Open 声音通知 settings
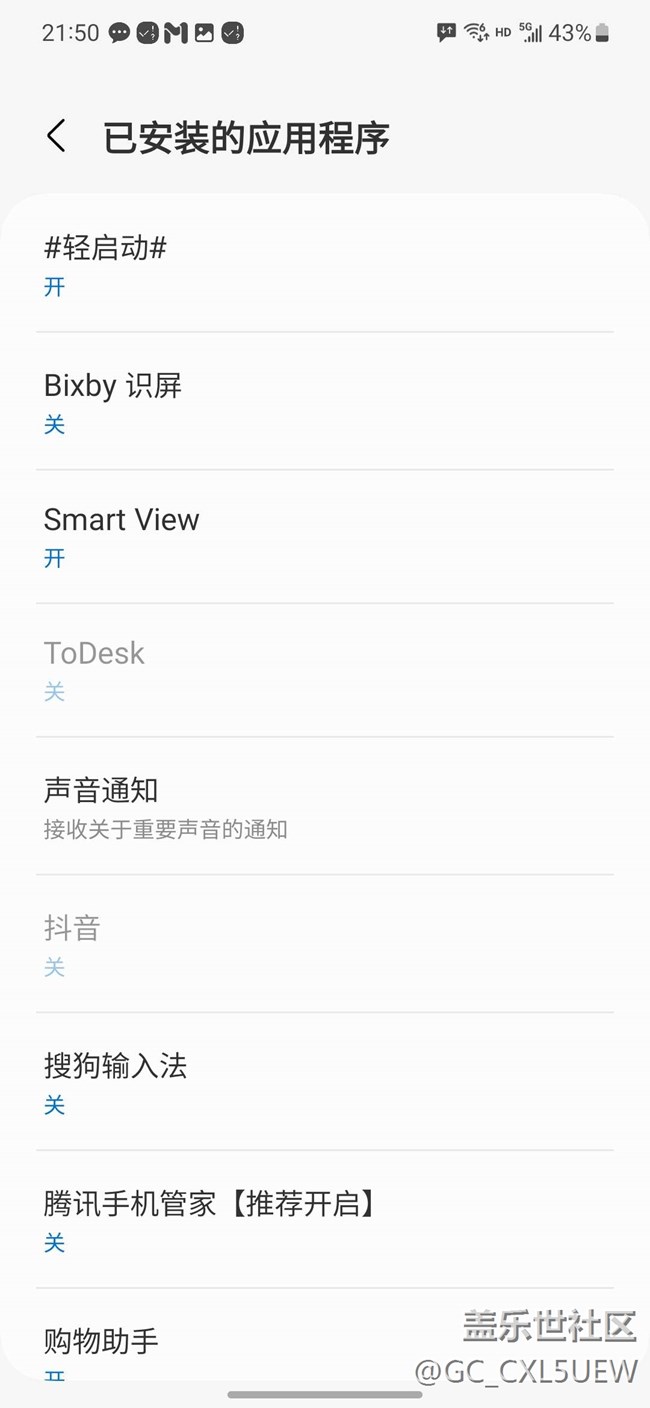Viewport: 650px width, 1408px height. click(324, 806)
